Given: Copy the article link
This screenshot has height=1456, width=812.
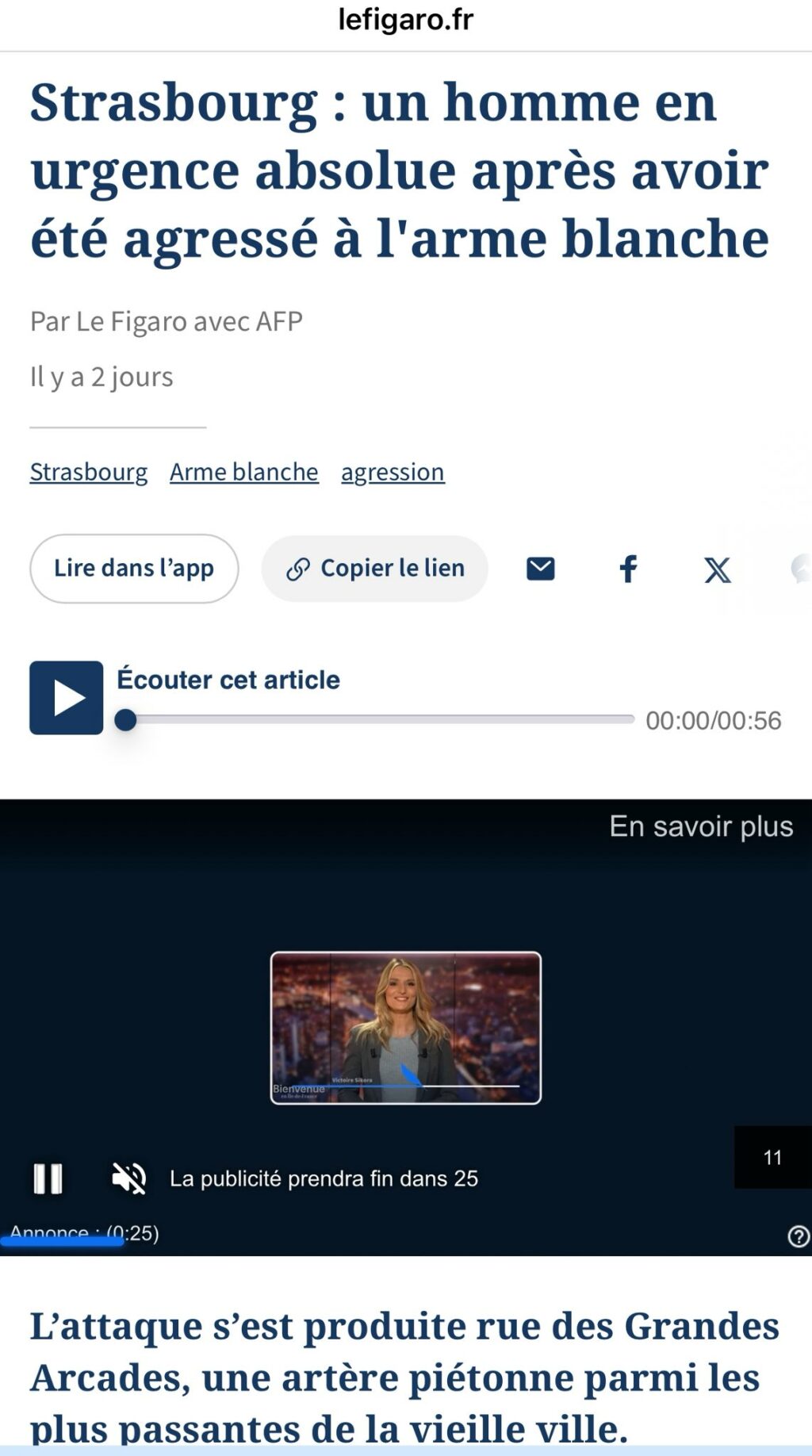Looking at the screenshot, I should [375, 569].
